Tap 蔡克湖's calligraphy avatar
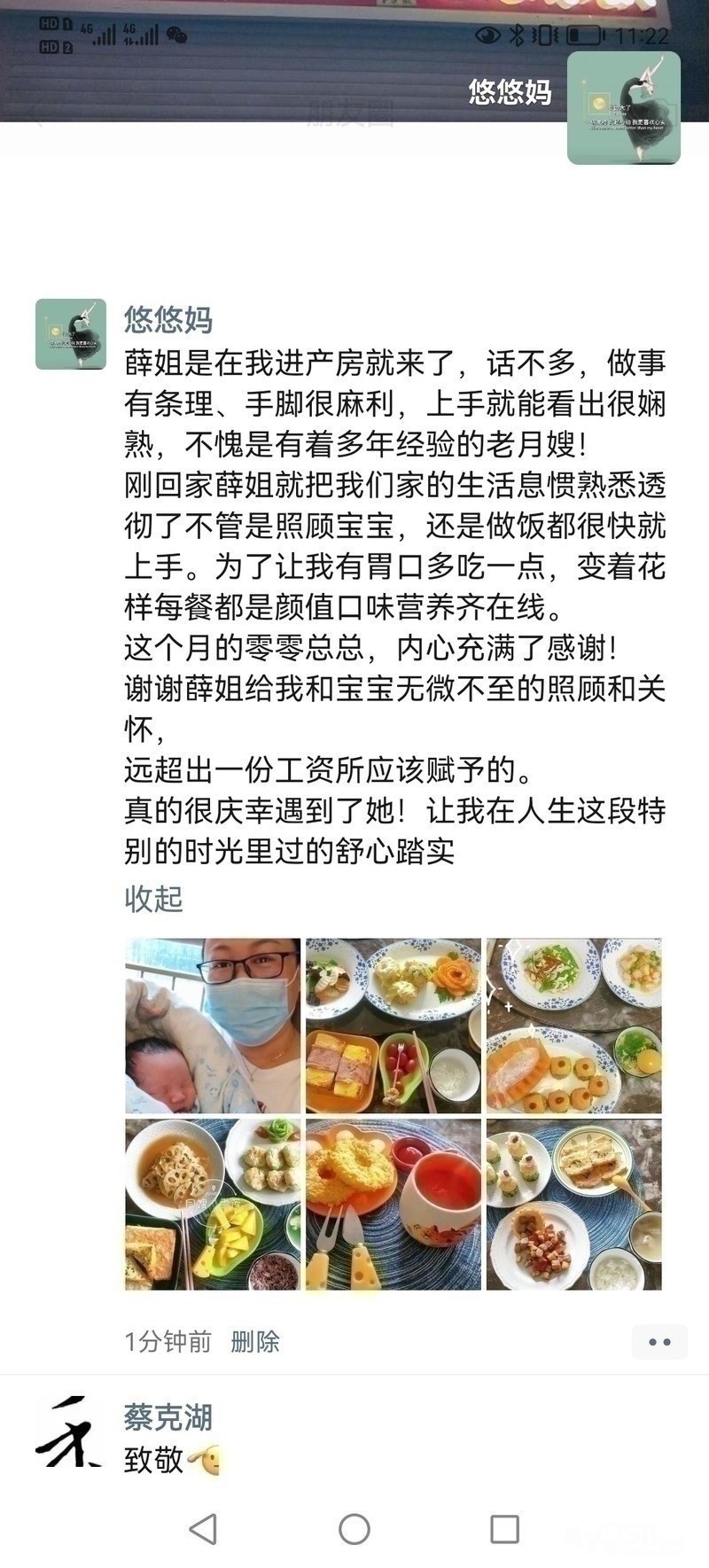The height and width of the screenshot is (1568, 709). pos(69,1433)
